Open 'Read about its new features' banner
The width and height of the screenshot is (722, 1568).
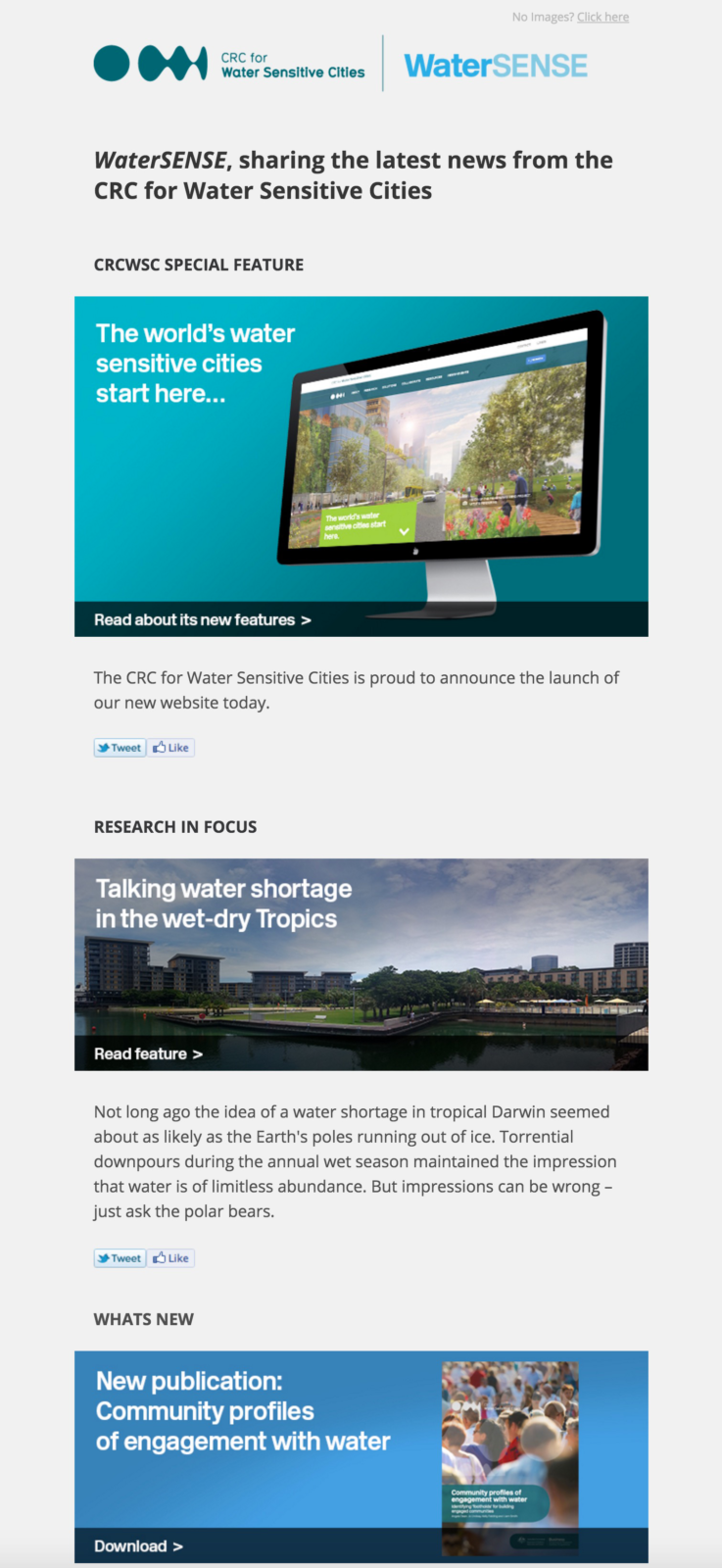pyautogui.click(x=202, y=620)
